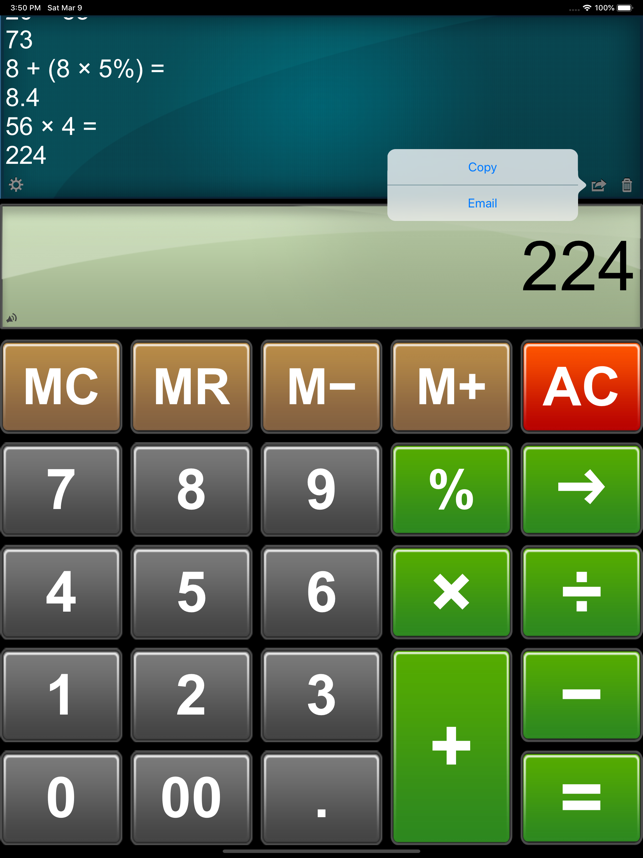
Task: Clear everything with the AC key
Action: coord(581,387)
